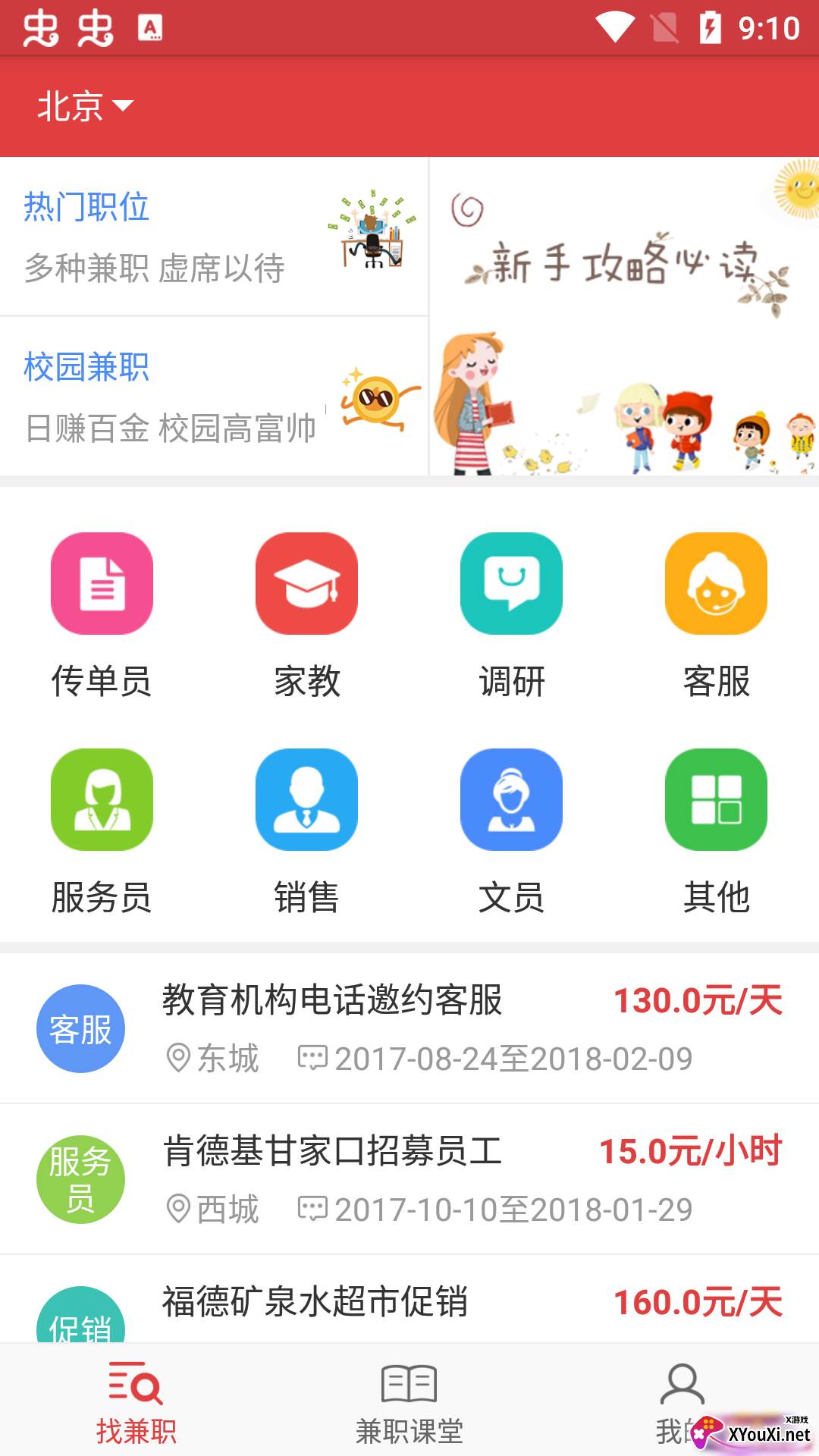Select the 家教 category
Image resolution: width=819 pixels, height=1456 pixels.
(306, 615)
